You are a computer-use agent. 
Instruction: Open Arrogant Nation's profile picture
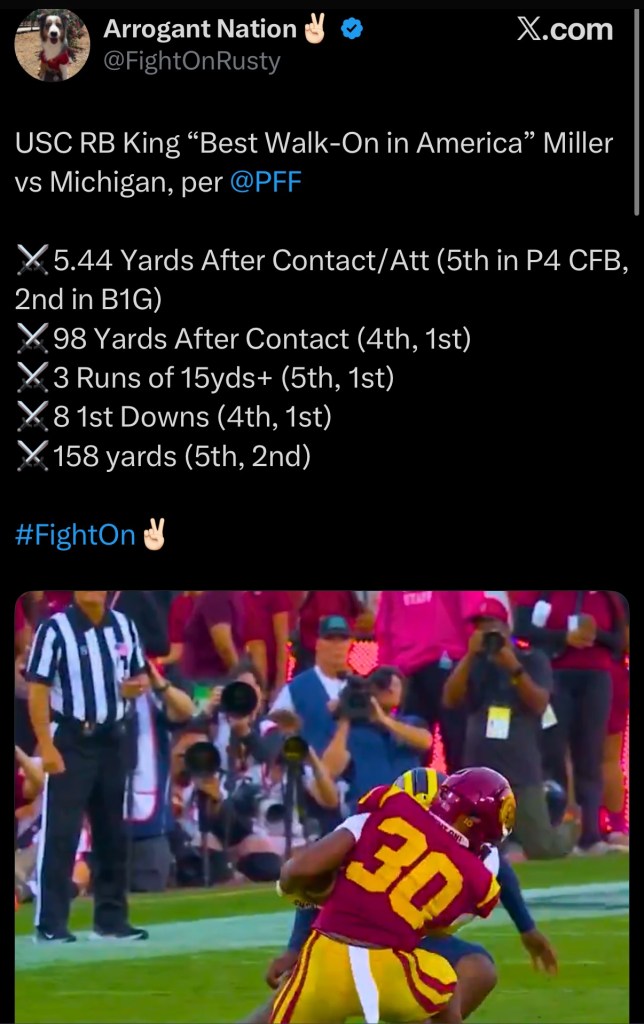[x=52, y=46]
